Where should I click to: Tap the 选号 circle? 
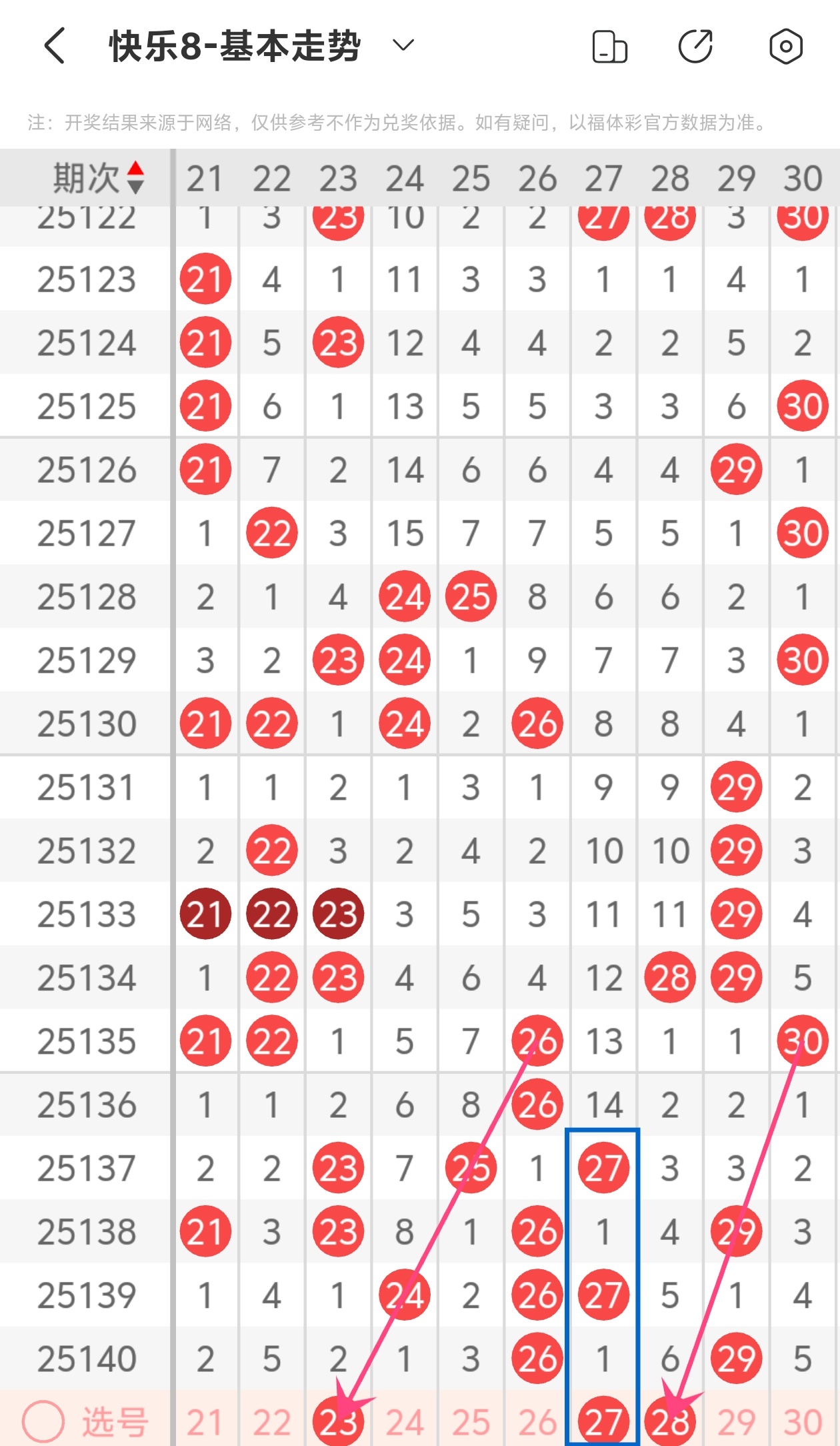[x=43, y=1421]
